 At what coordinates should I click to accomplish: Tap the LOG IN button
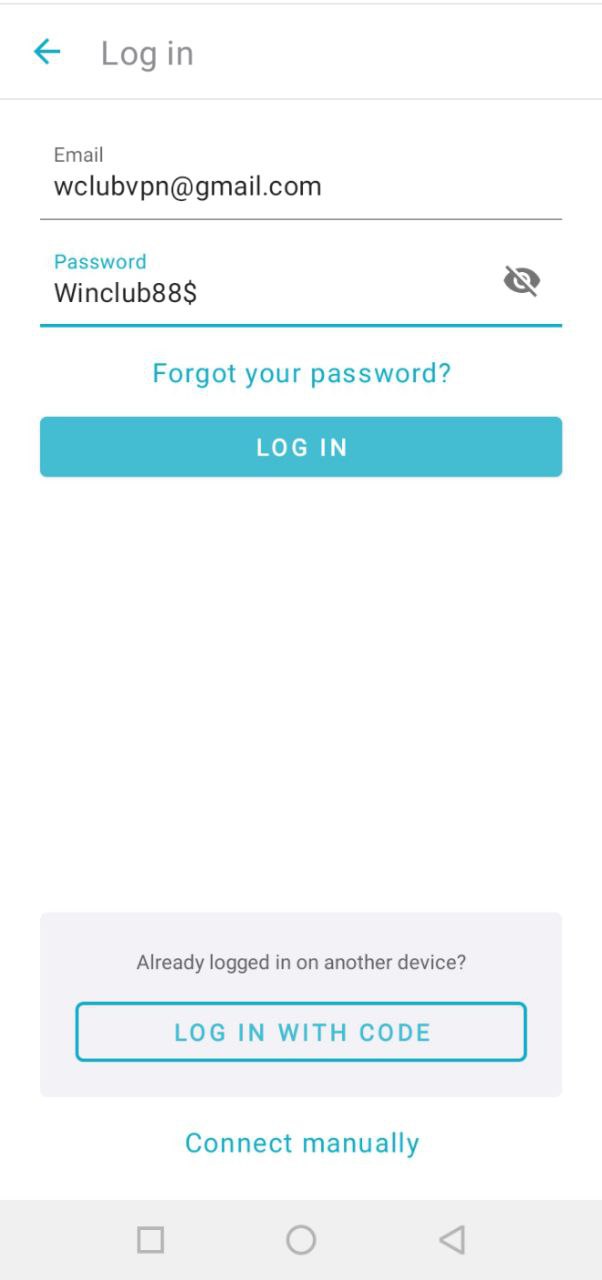pos(301,447)
